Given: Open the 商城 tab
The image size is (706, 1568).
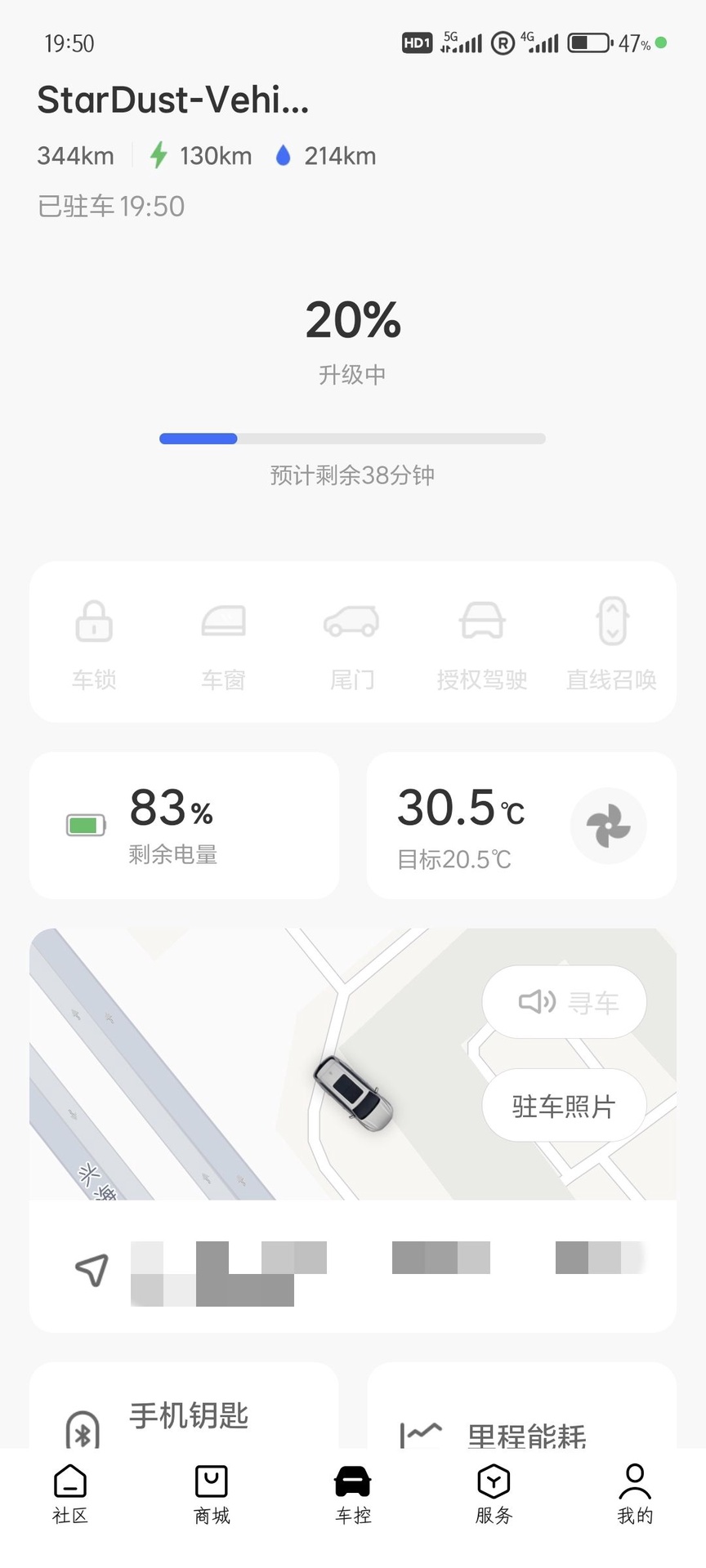Looking at the screenshot, I should pyautogui.click(x=212, y=1494).
